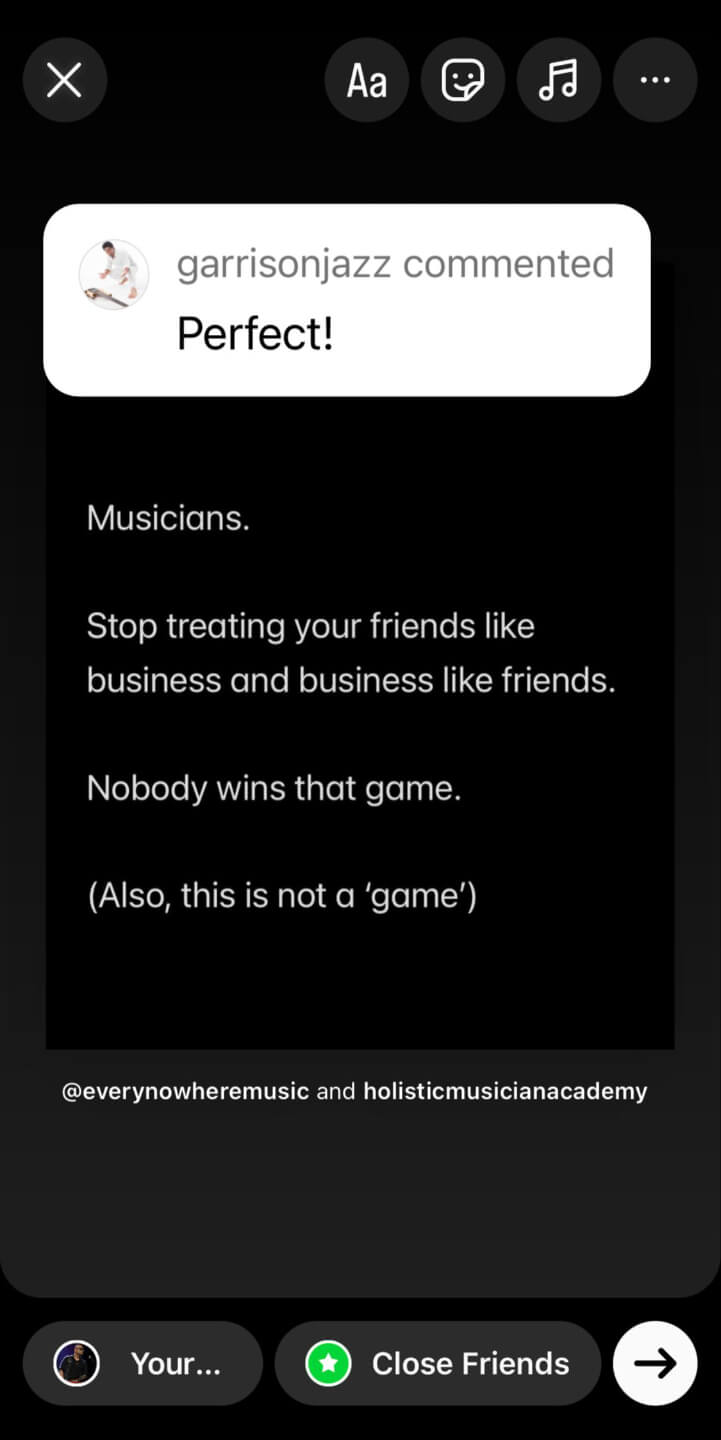This screenshot has height=1440, width=721.
Task: Open the sticker picker
Action: point(462,80)
